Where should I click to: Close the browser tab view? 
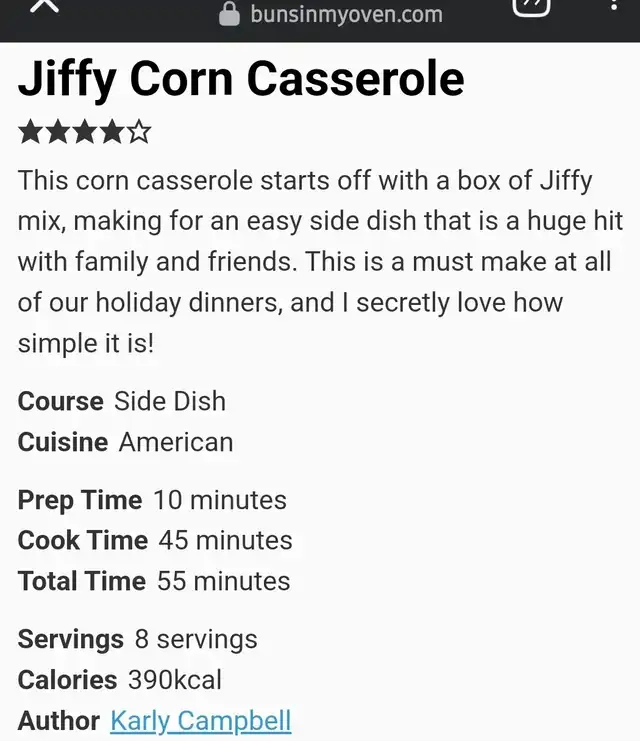44,6
